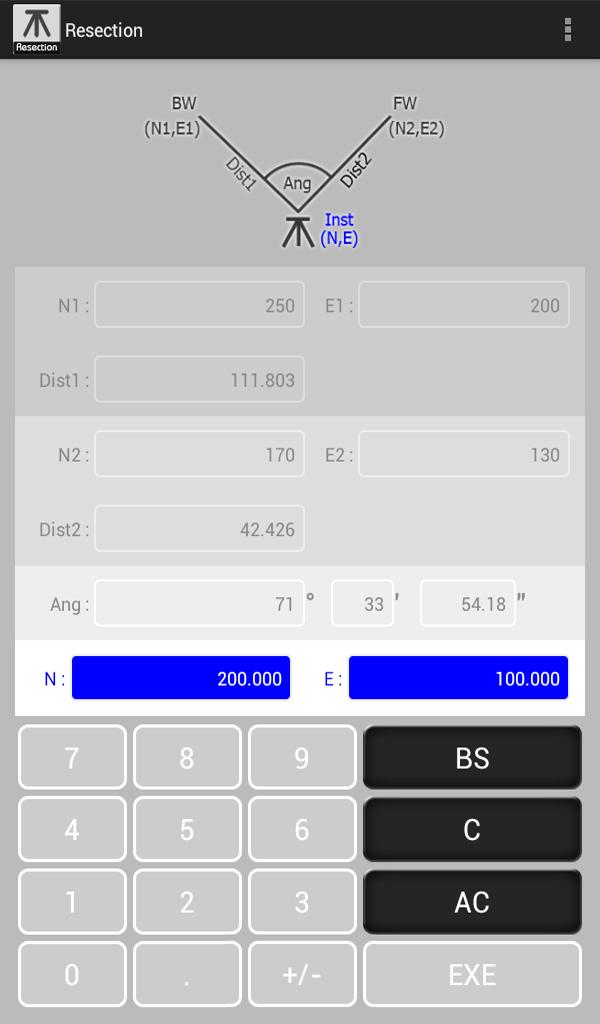Reset all values with AC
The width and height of the screenshot is (600, 1024).
point(472,902)
